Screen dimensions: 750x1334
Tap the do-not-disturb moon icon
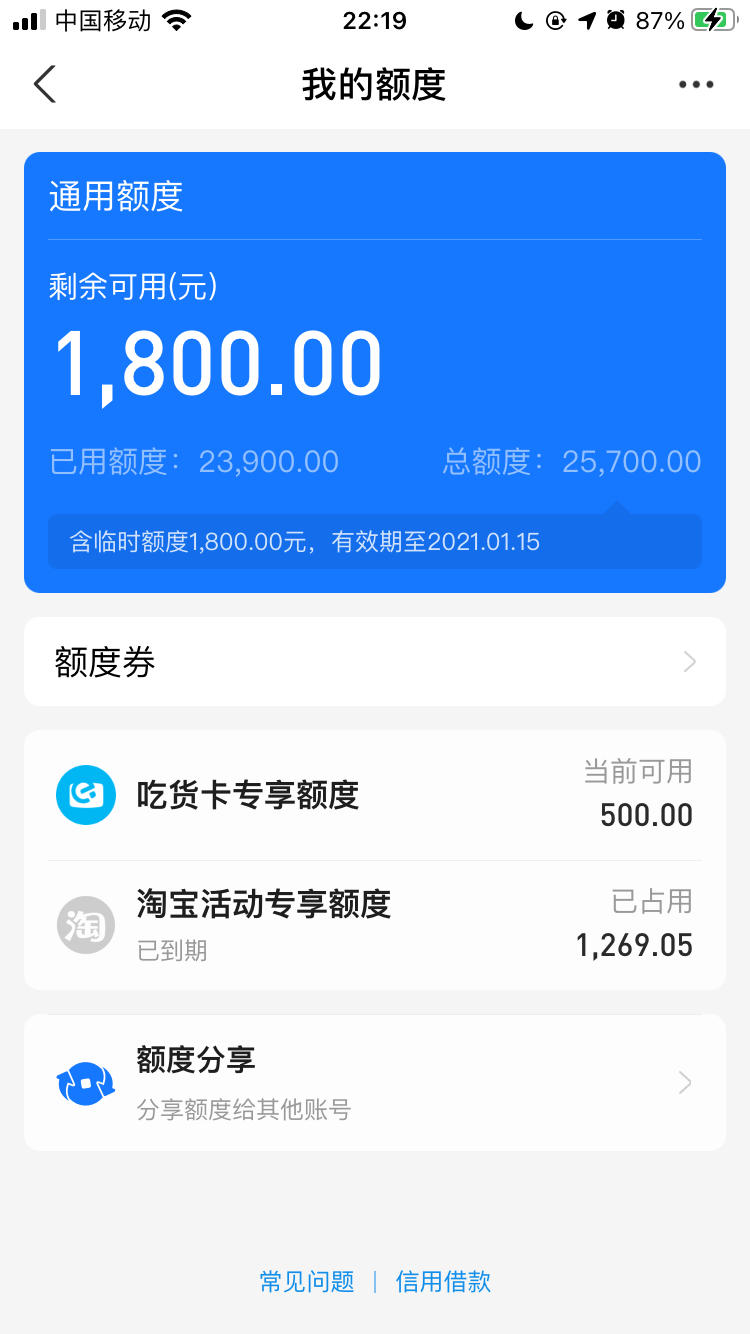point(524,19)
